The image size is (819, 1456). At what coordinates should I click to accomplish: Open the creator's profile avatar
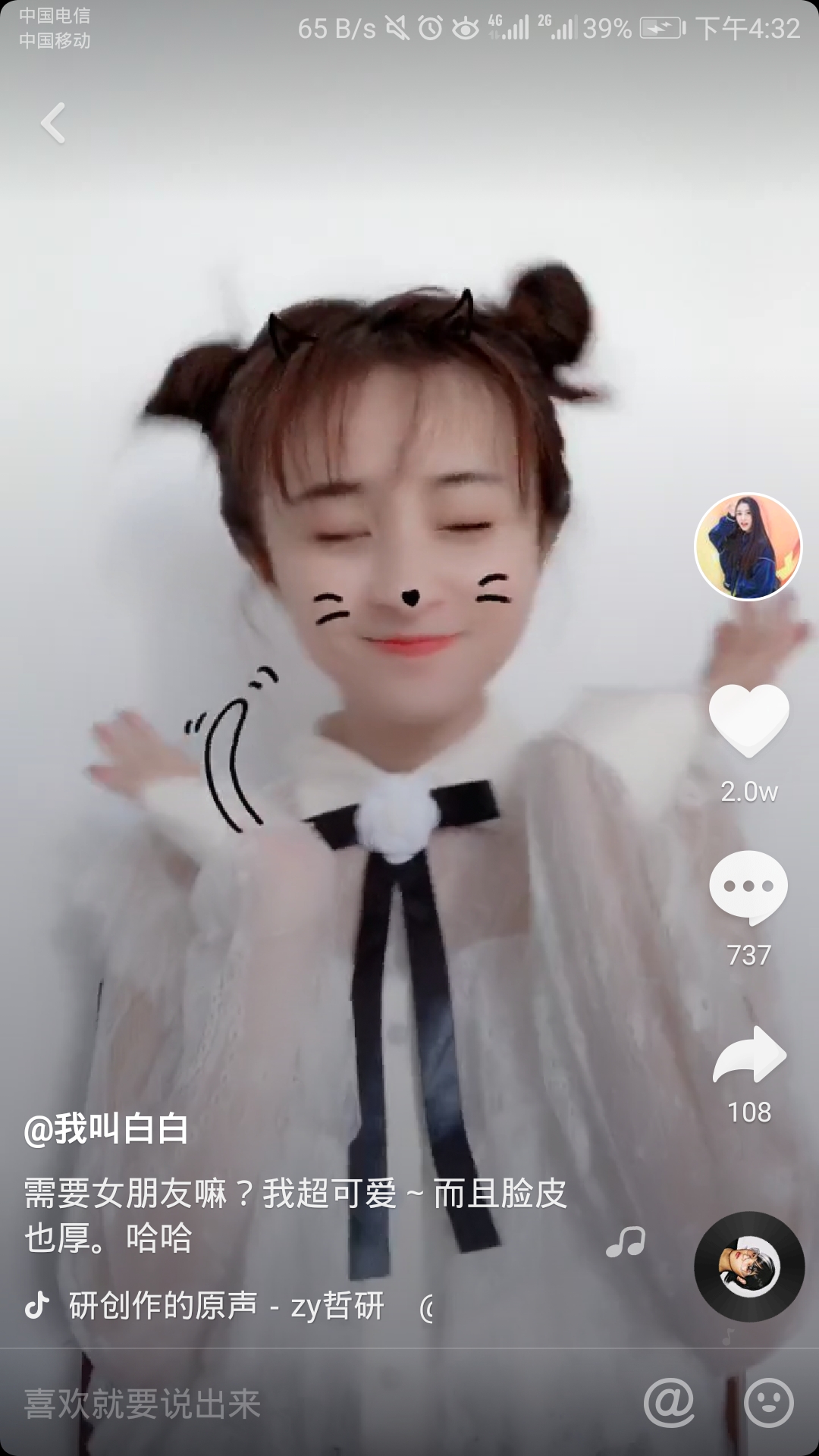click(748, 546)
